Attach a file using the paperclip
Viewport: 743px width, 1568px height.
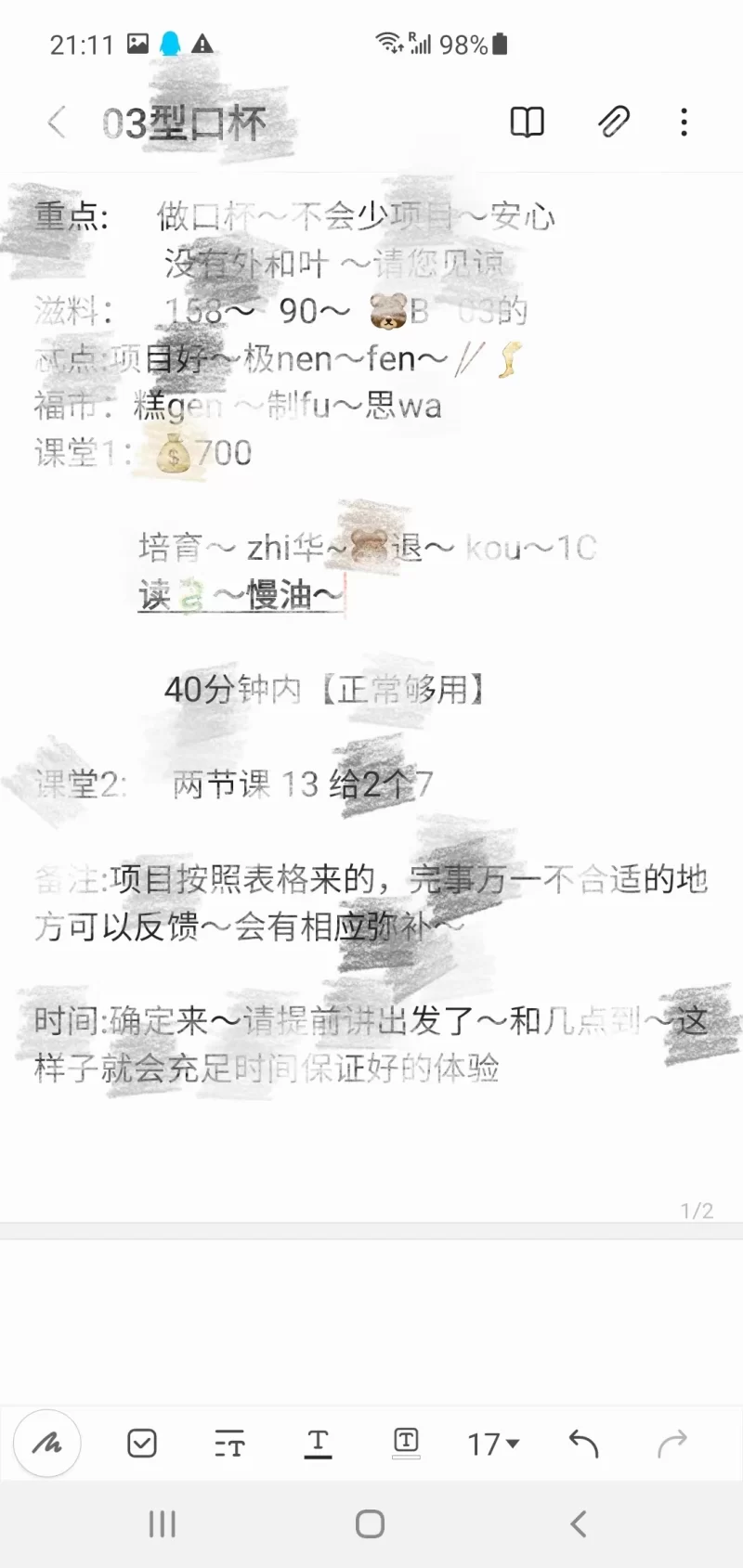pos(613,122)
